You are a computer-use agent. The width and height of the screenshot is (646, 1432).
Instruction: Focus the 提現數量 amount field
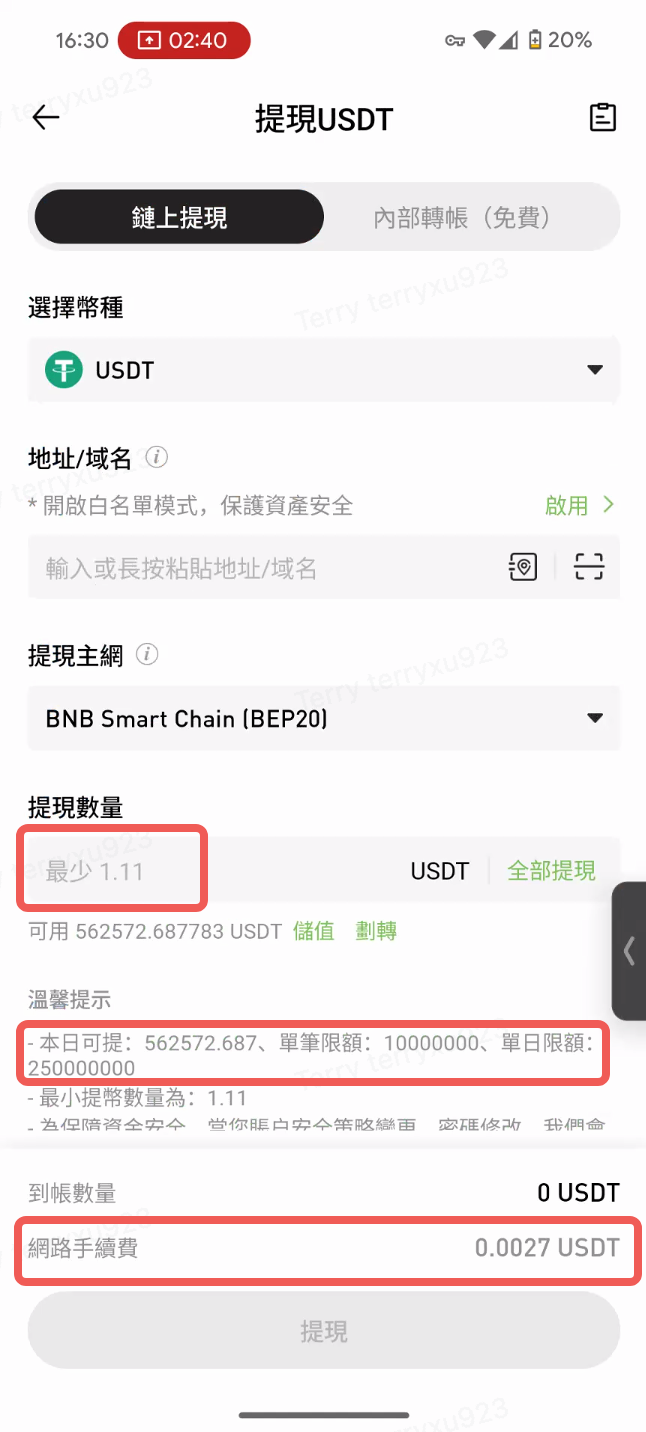click(x=220, y=871)
